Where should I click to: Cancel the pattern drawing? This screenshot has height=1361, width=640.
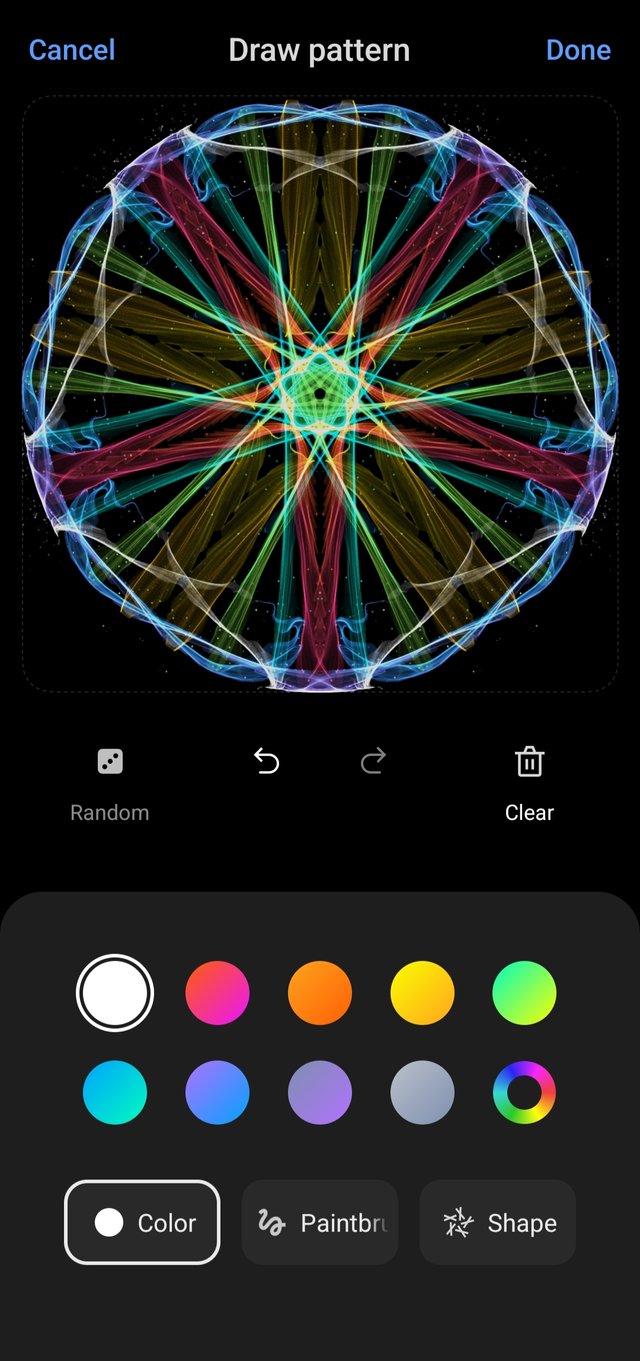pos(72,50)
